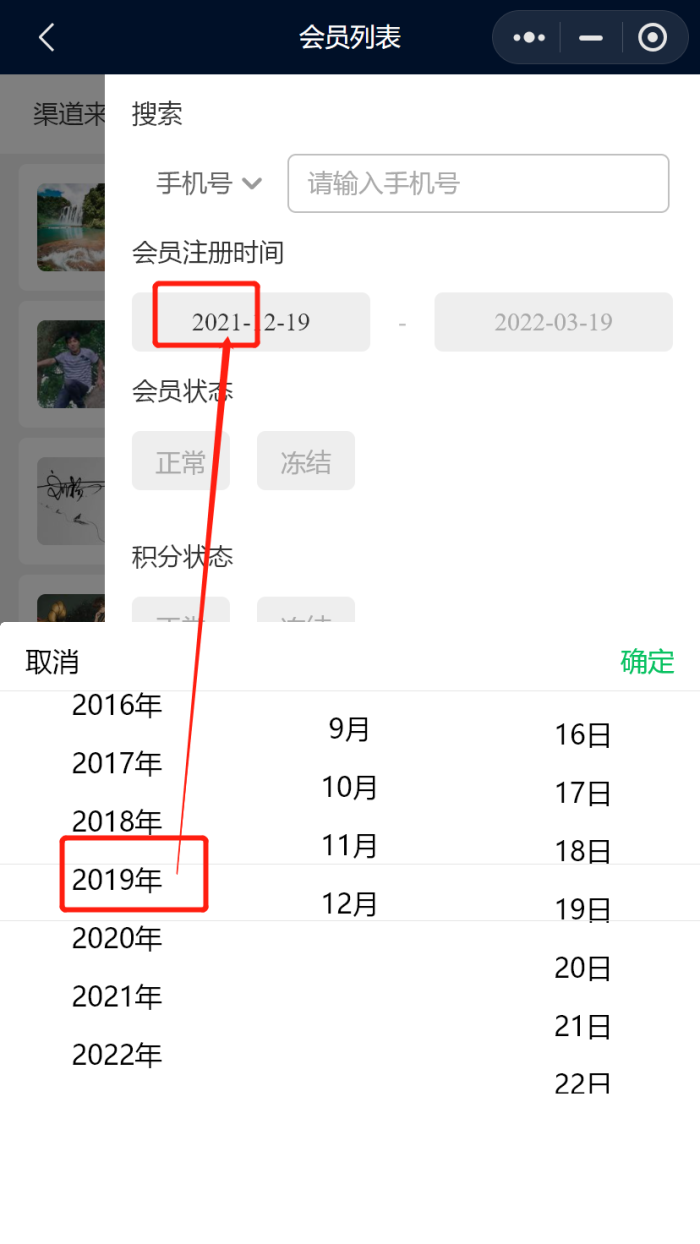Cancel the date picker with 取消

coord(52,662)
